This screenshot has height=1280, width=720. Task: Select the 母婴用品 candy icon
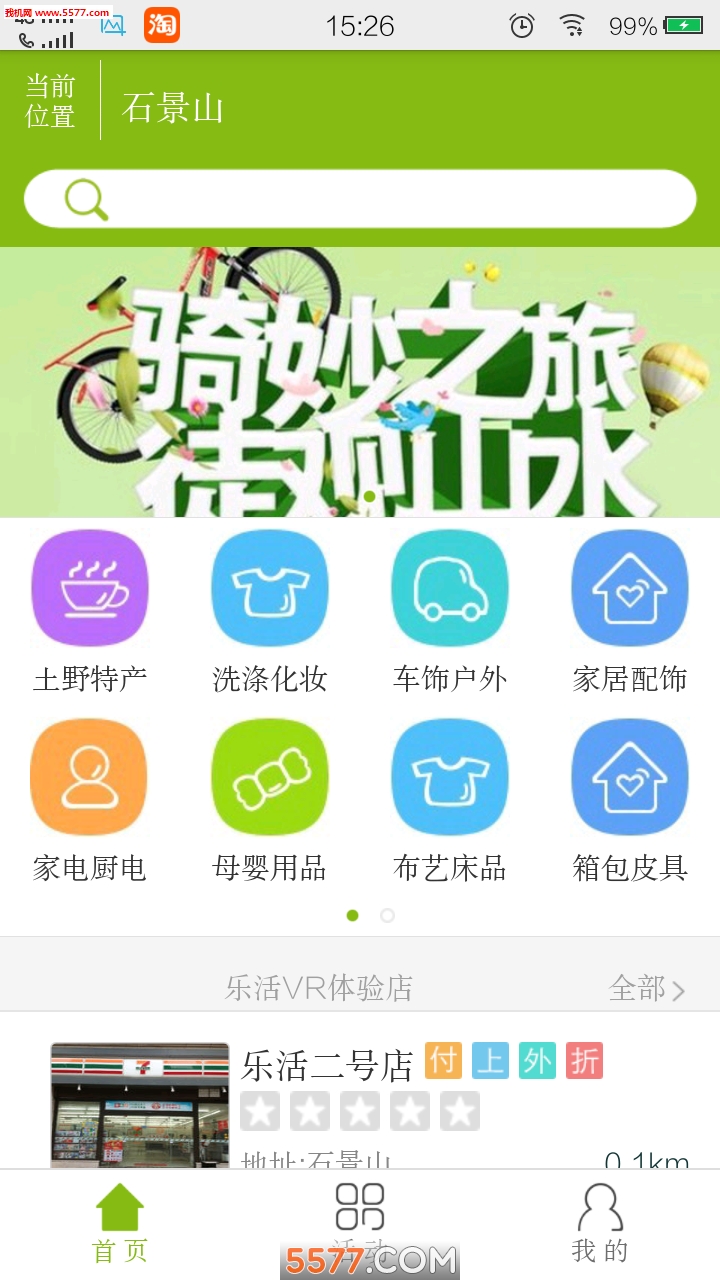point(270,777)
